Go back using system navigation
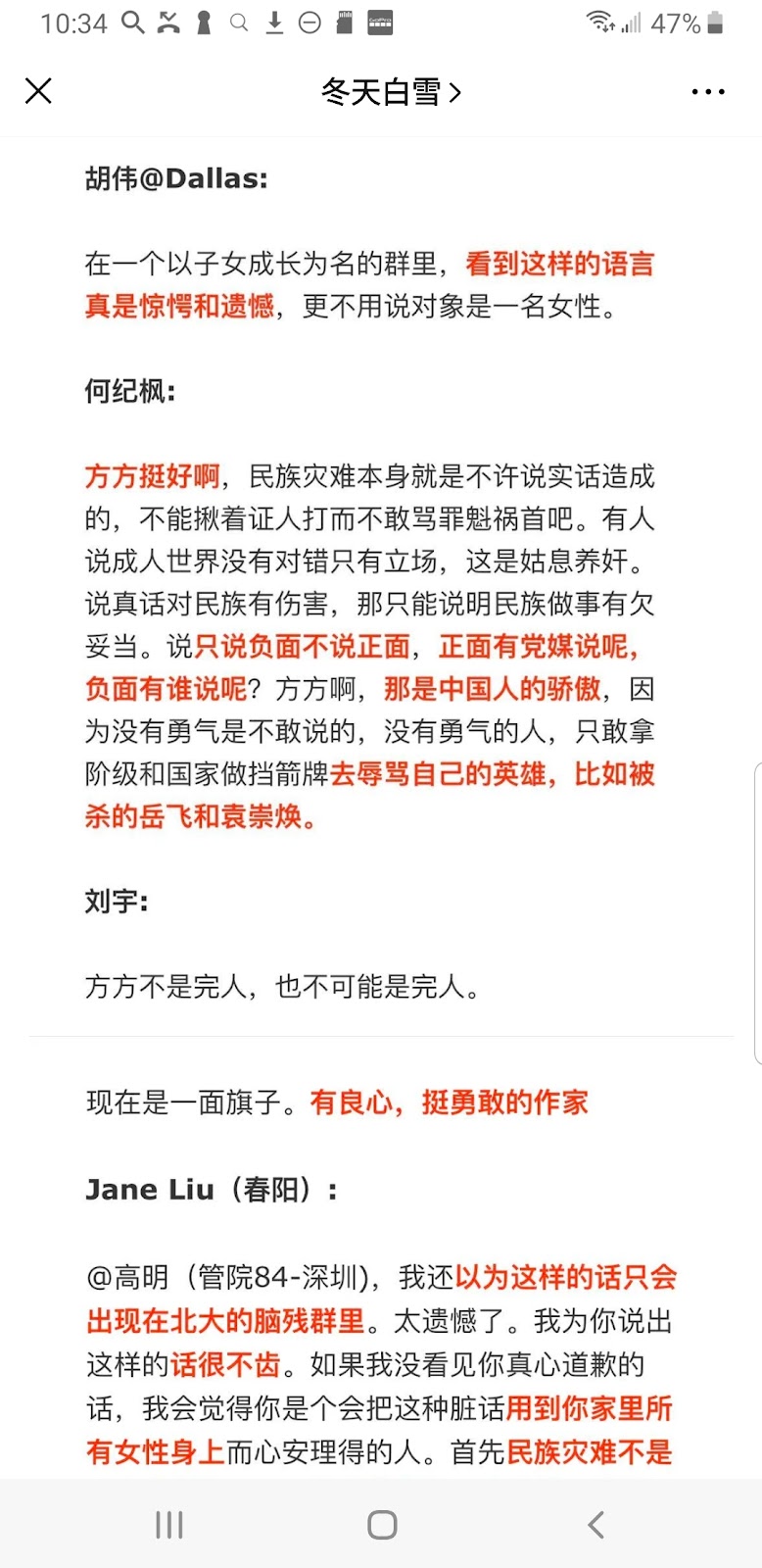762x1568 pixels. [x=595, y=1524]
